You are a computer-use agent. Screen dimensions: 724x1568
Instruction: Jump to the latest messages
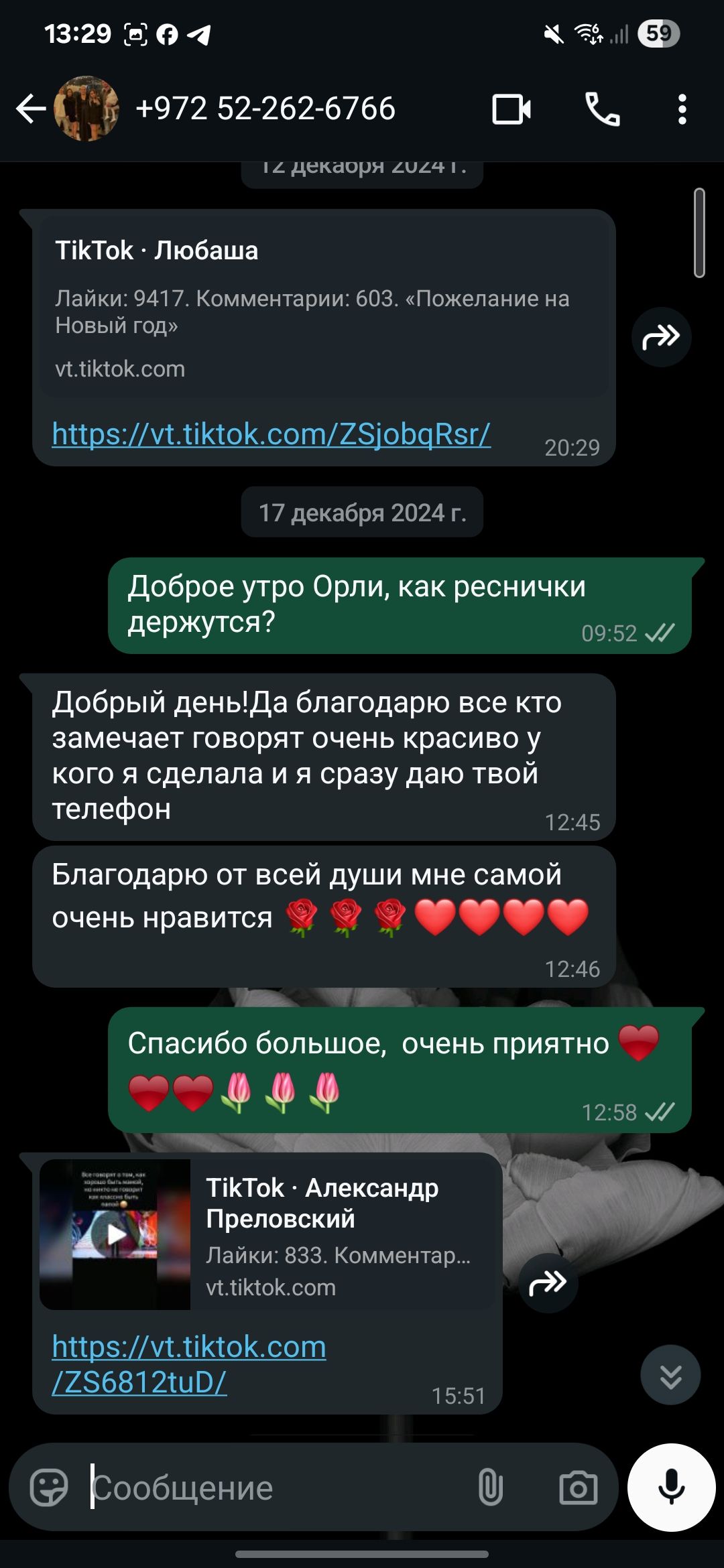coord(670,1375)
